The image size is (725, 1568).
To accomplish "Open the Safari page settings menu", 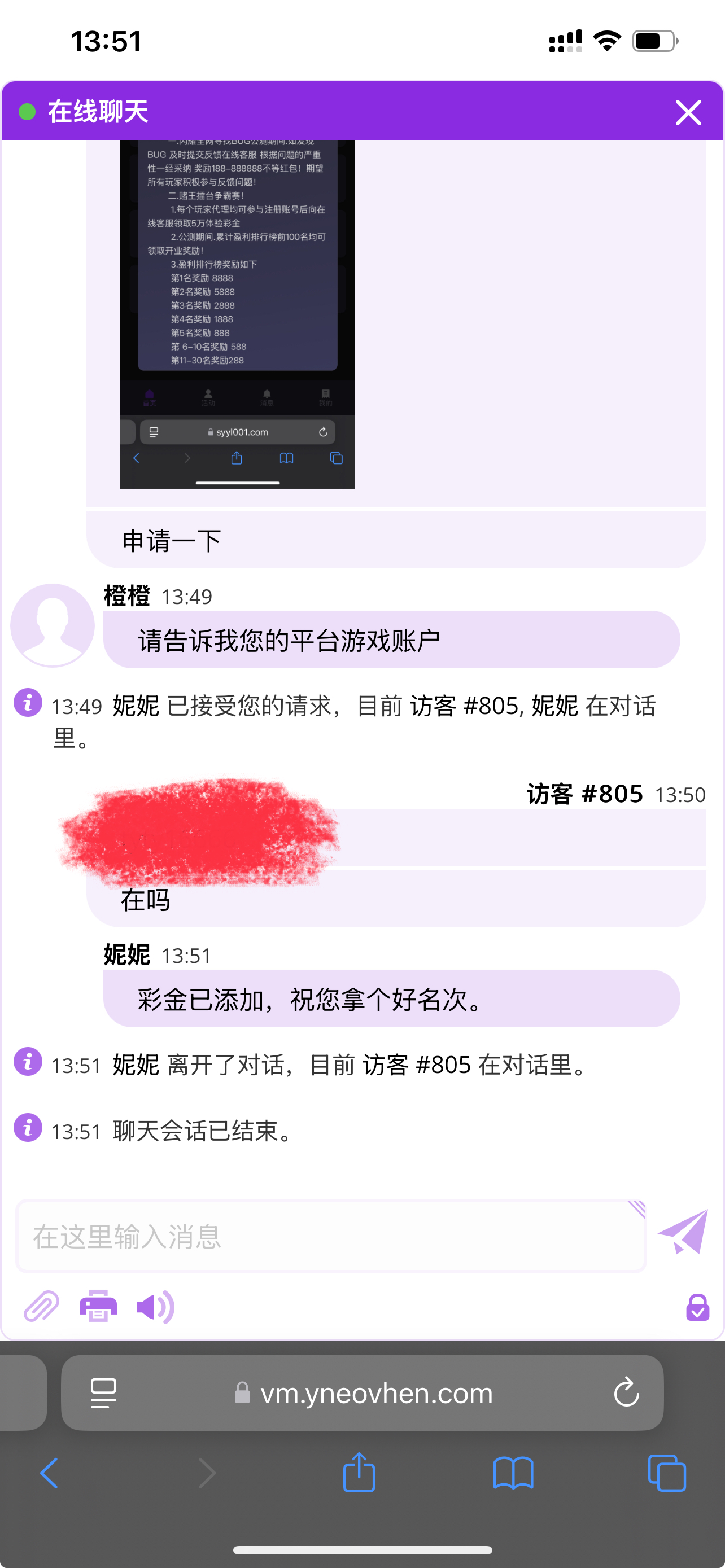I will [103, 1392].
